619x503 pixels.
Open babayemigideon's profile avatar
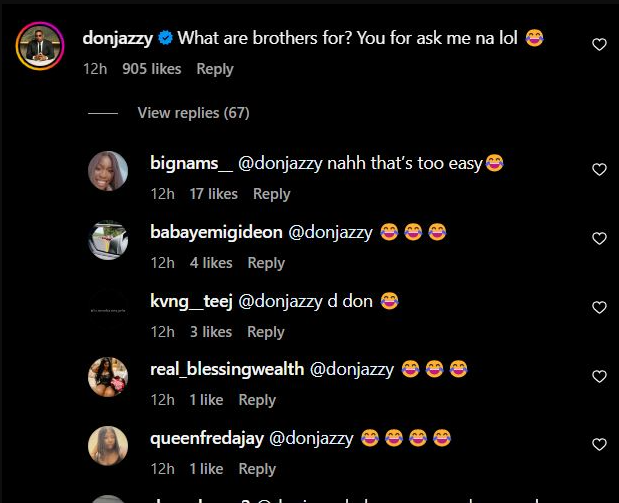tap(108, 240)
